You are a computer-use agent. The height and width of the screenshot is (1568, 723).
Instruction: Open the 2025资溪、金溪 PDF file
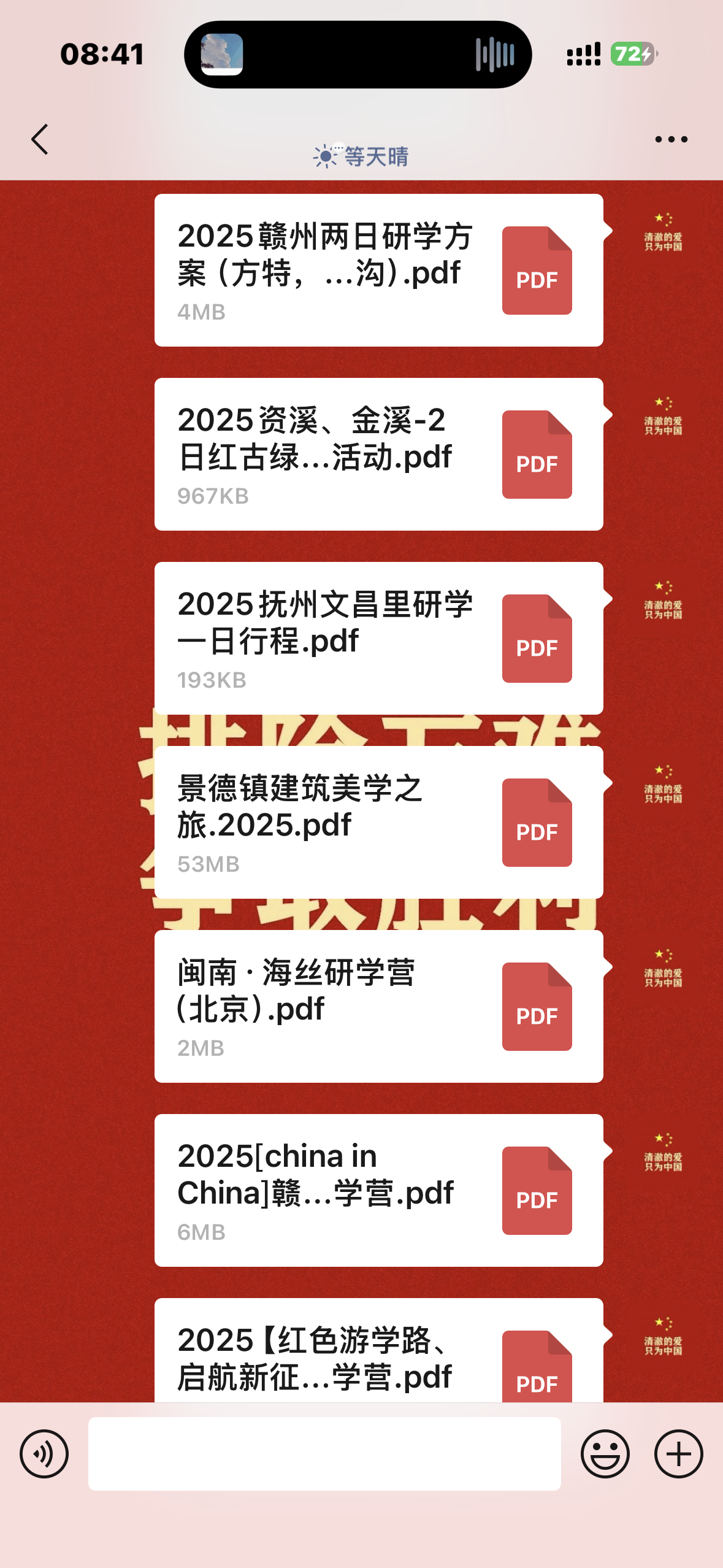(x=378, y=455)
